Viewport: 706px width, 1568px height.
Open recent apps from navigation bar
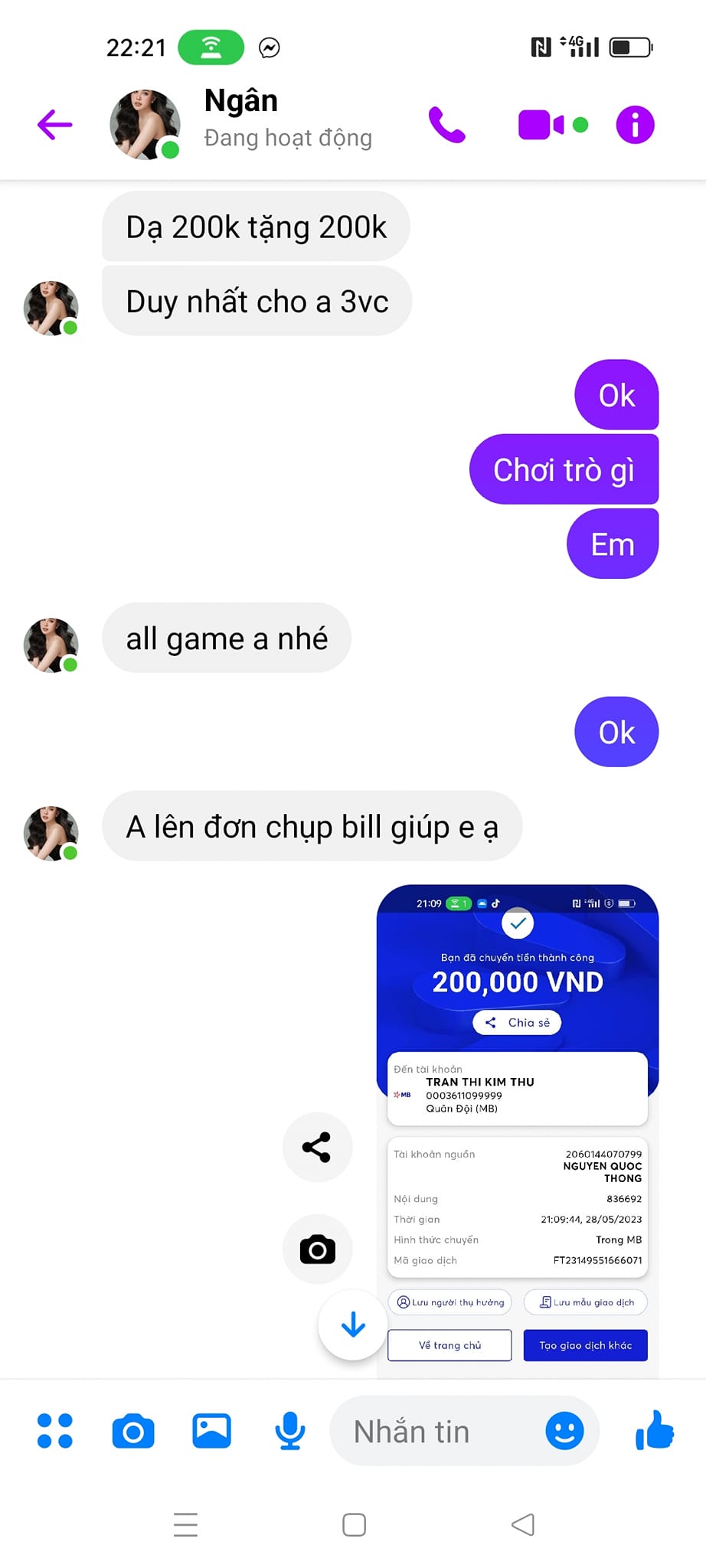pos(185,1524)
